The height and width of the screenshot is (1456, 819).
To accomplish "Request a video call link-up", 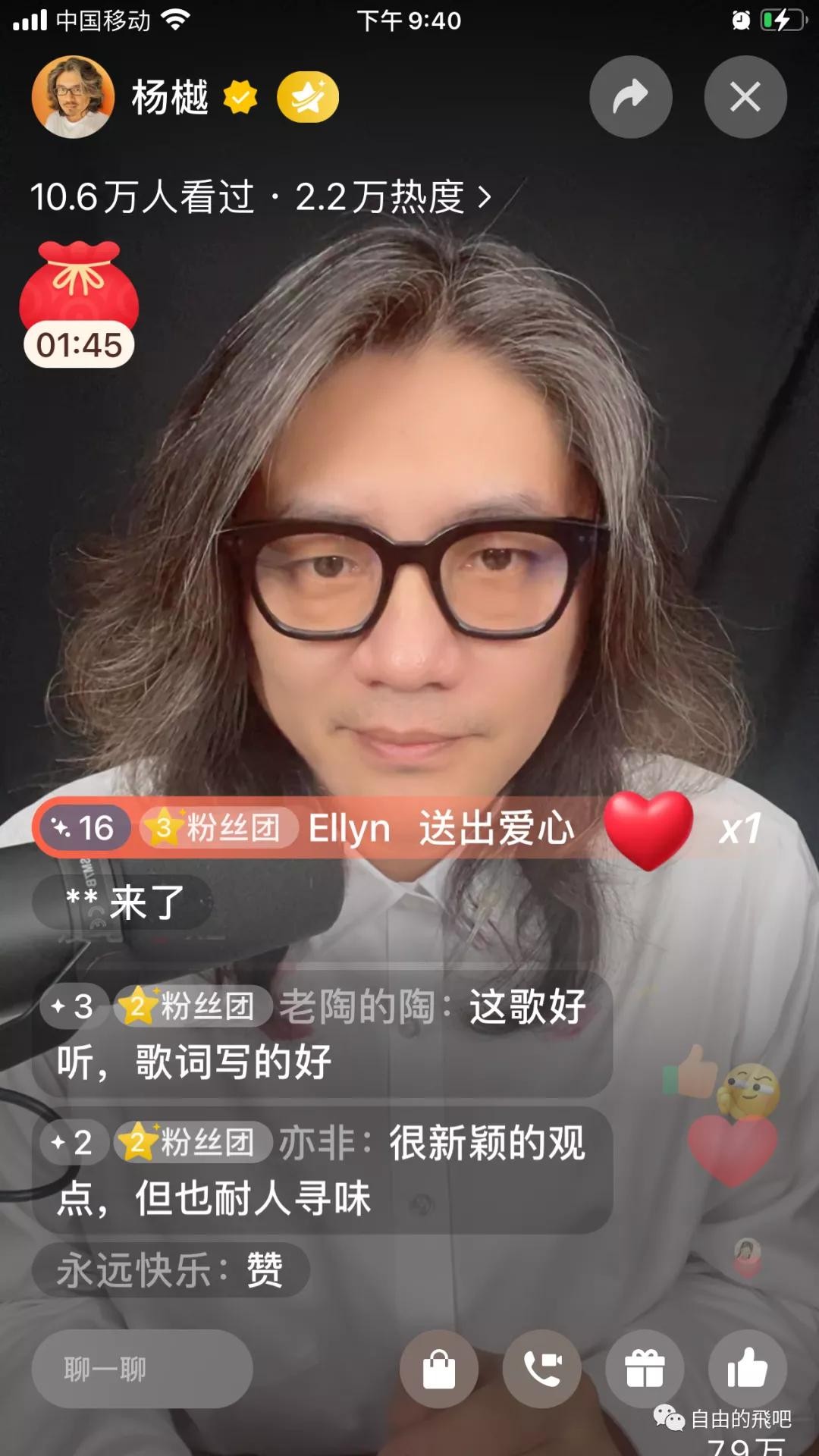I will pos(541,1369).
